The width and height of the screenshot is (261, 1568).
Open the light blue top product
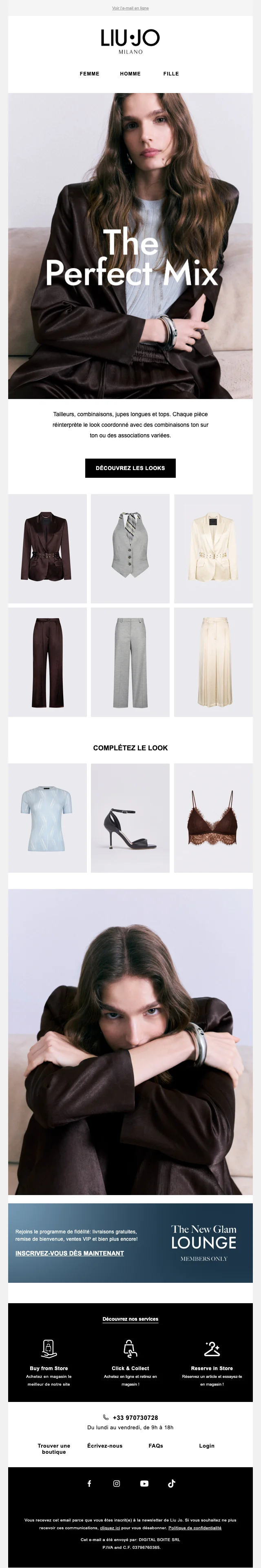(x=47, y=818)
